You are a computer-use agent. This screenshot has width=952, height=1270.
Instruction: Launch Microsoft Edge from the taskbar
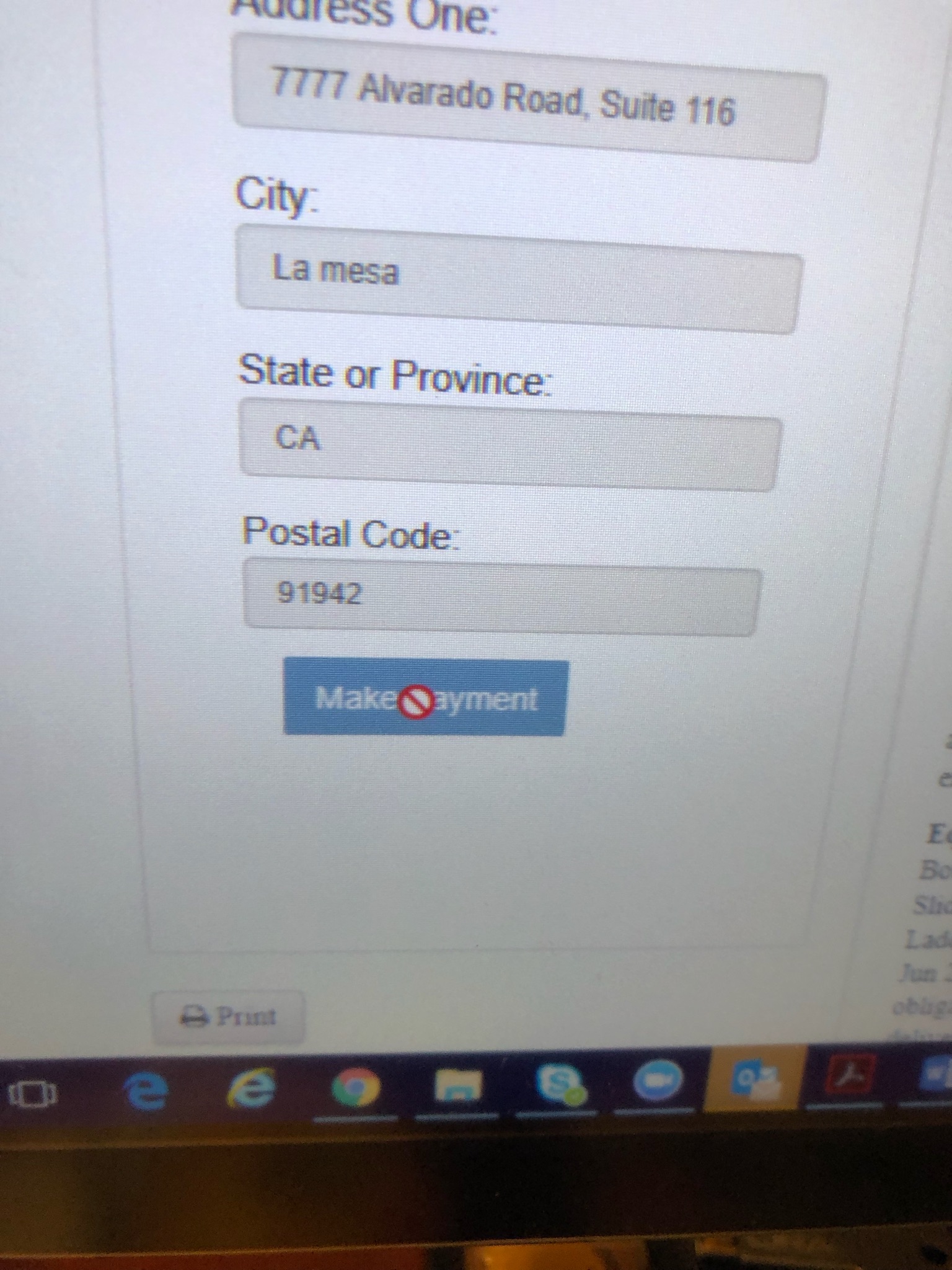pos(146,1091)
